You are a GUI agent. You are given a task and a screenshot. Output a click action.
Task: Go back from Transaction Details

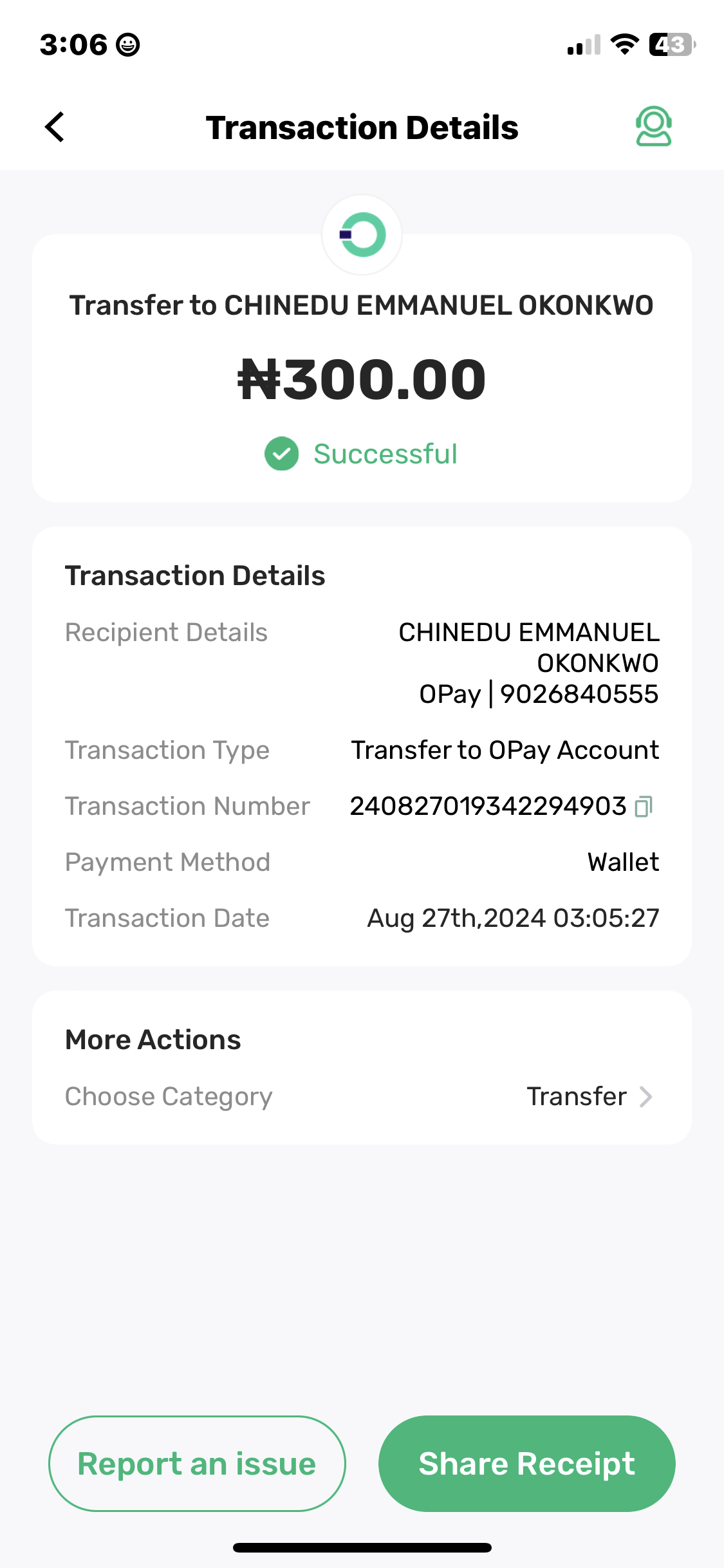point(55,127)
